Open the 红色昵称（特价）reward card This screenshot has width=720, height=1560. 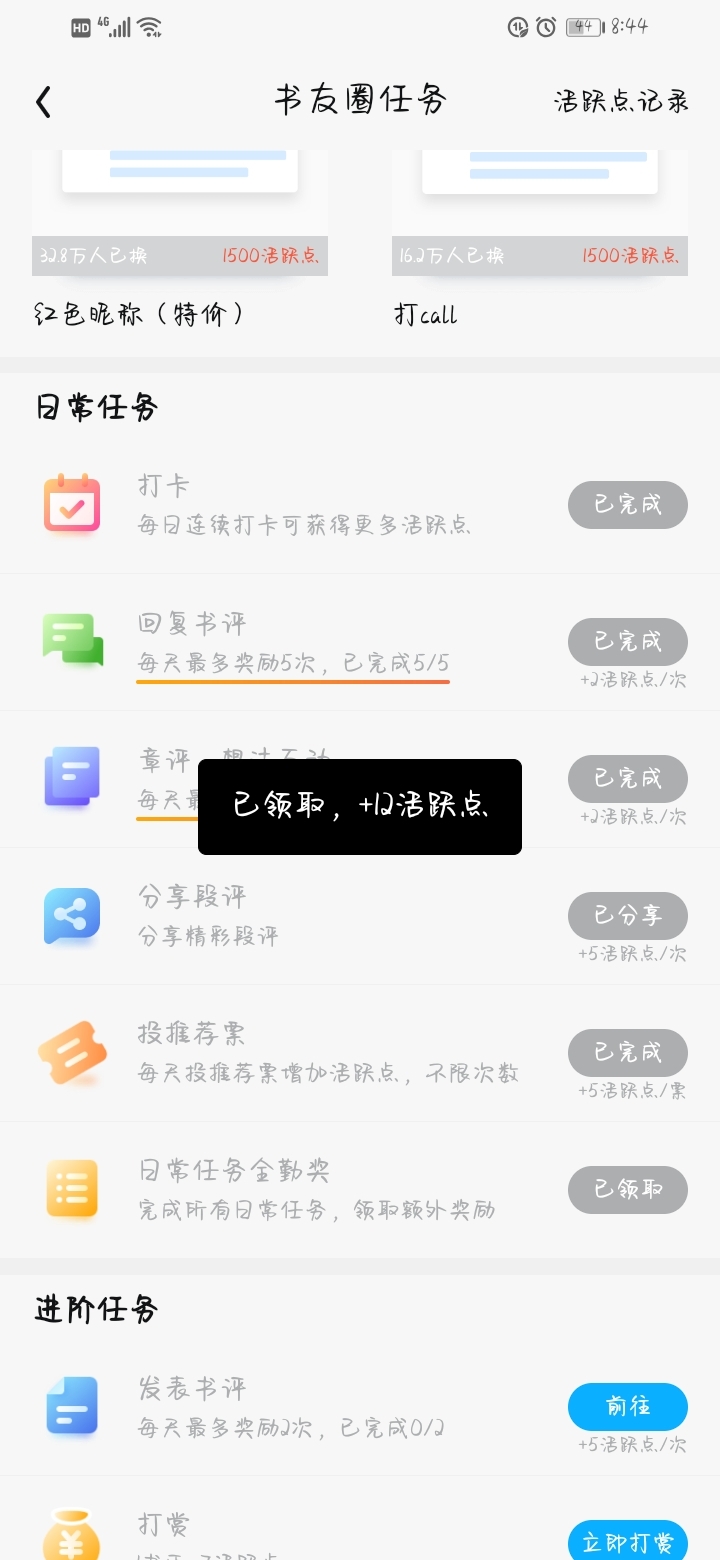pyautogui.click(x=180, y=241)
